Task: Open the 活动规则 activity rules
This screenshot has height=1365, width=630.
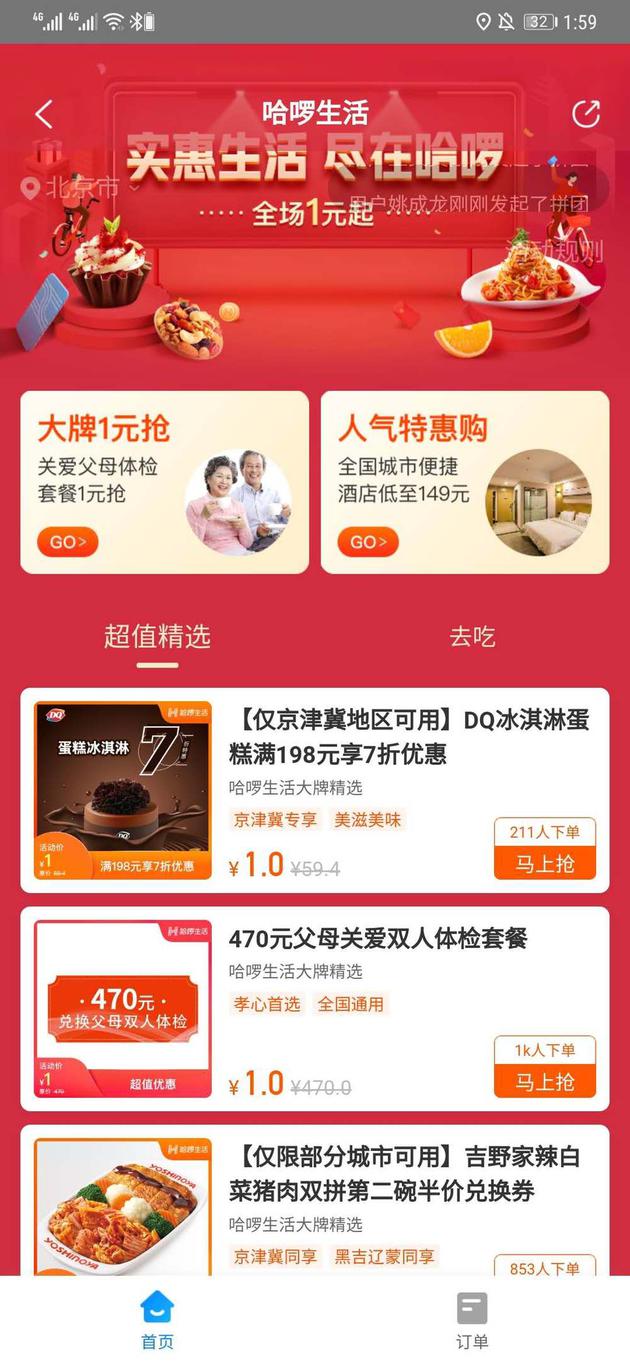Action: 558,250
